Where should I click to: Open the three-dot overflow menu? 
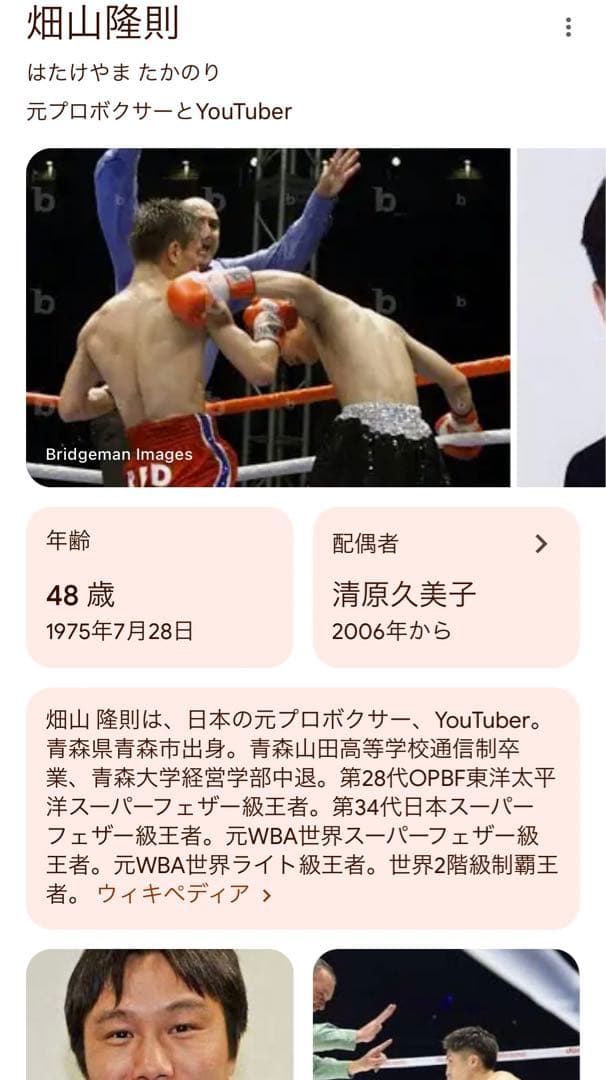pyautogui.click(x=568, y=28)
